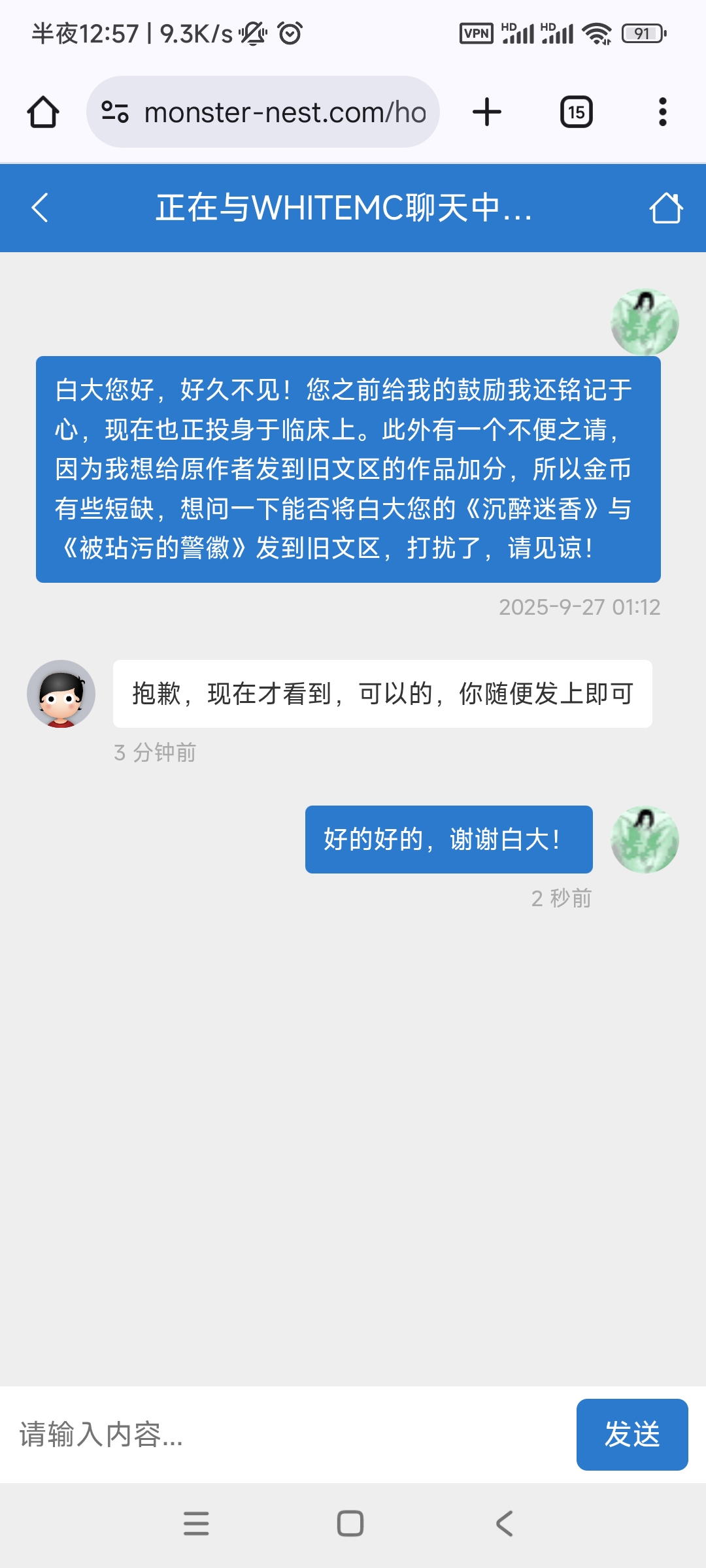Focus the 请输入内容 message field
This screenshot has width=706, height=1568.
click(x=288, y=1434)
